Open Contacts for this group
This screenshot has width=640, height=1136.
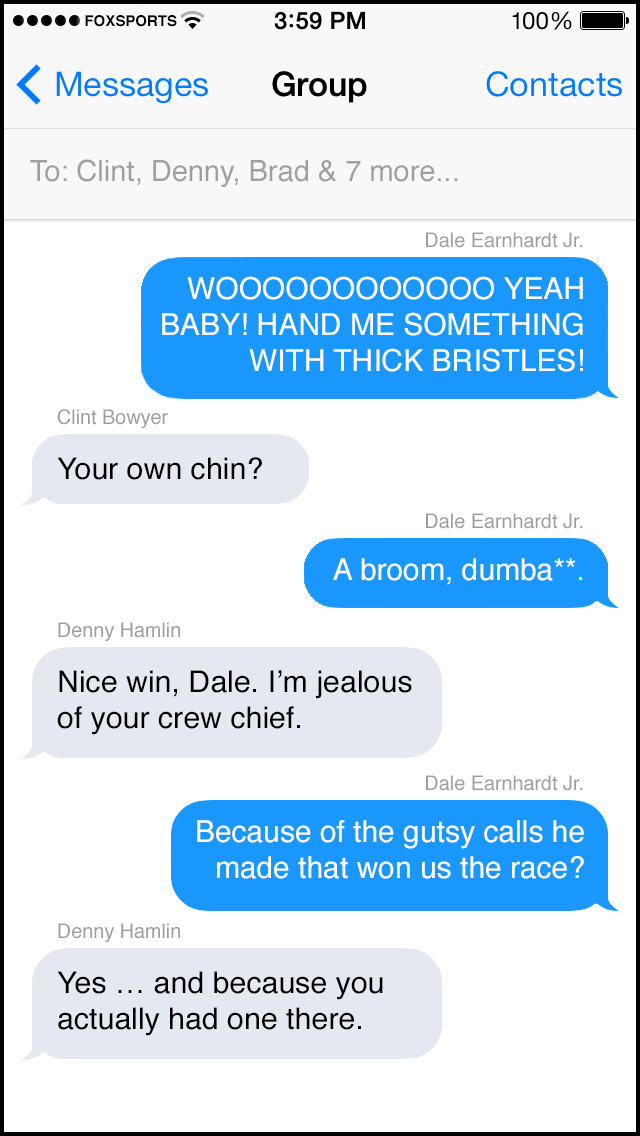pyautogui.click(x=554, y=85)
